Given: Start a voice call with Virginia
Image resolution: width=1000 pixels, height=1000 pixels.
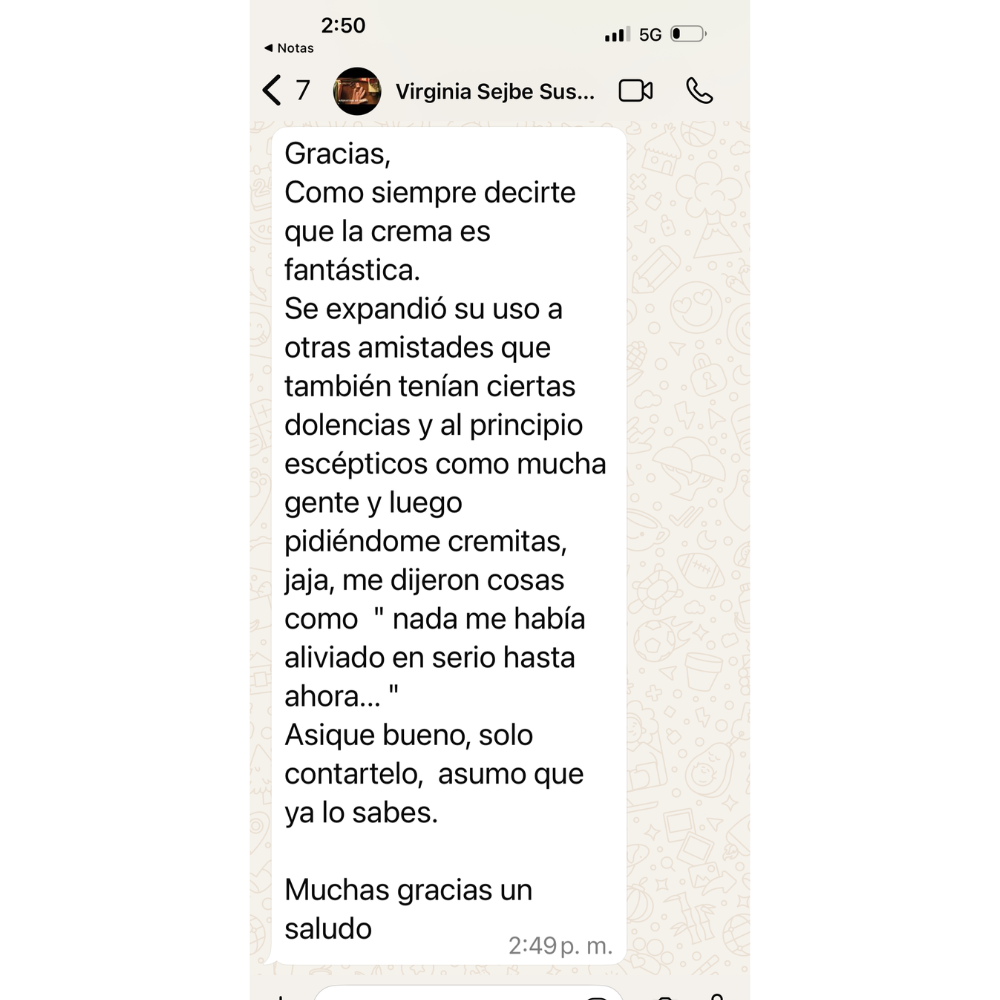Looking at the screenshot, I should [699, 91].
